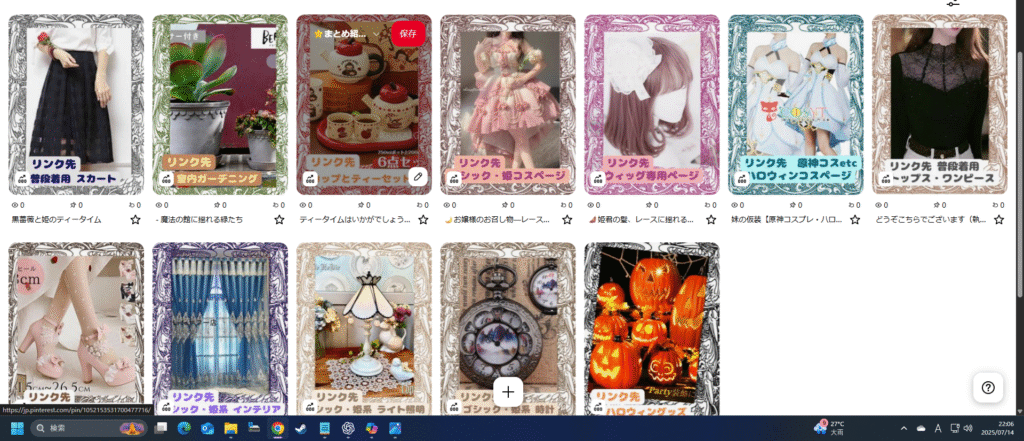
Task: Save the tea set pin with 保存
Action: pos(407,33)
